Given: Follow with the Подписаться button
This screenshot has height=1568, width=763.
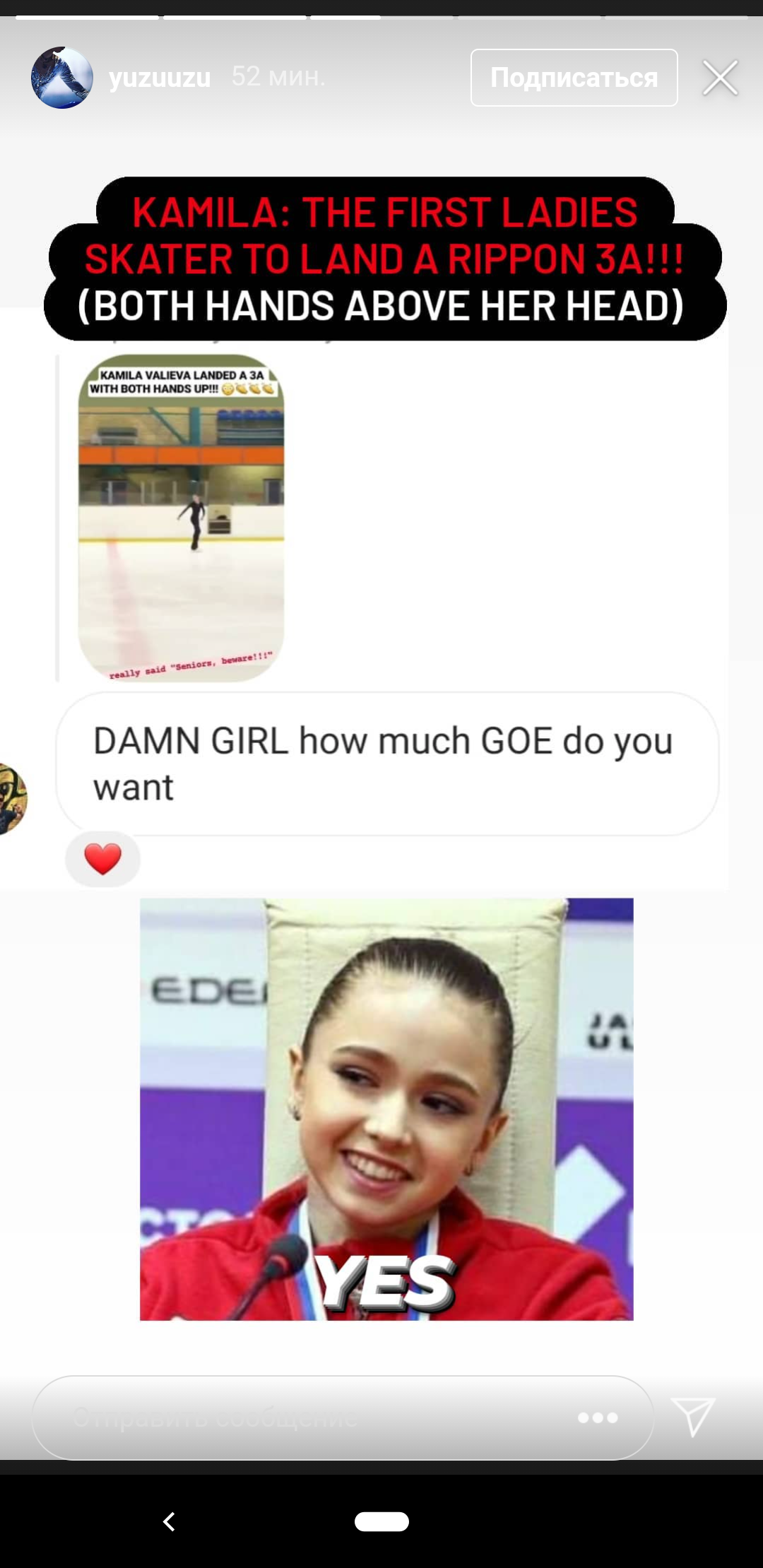Looking at the screenshot, I should pos(574,78).
